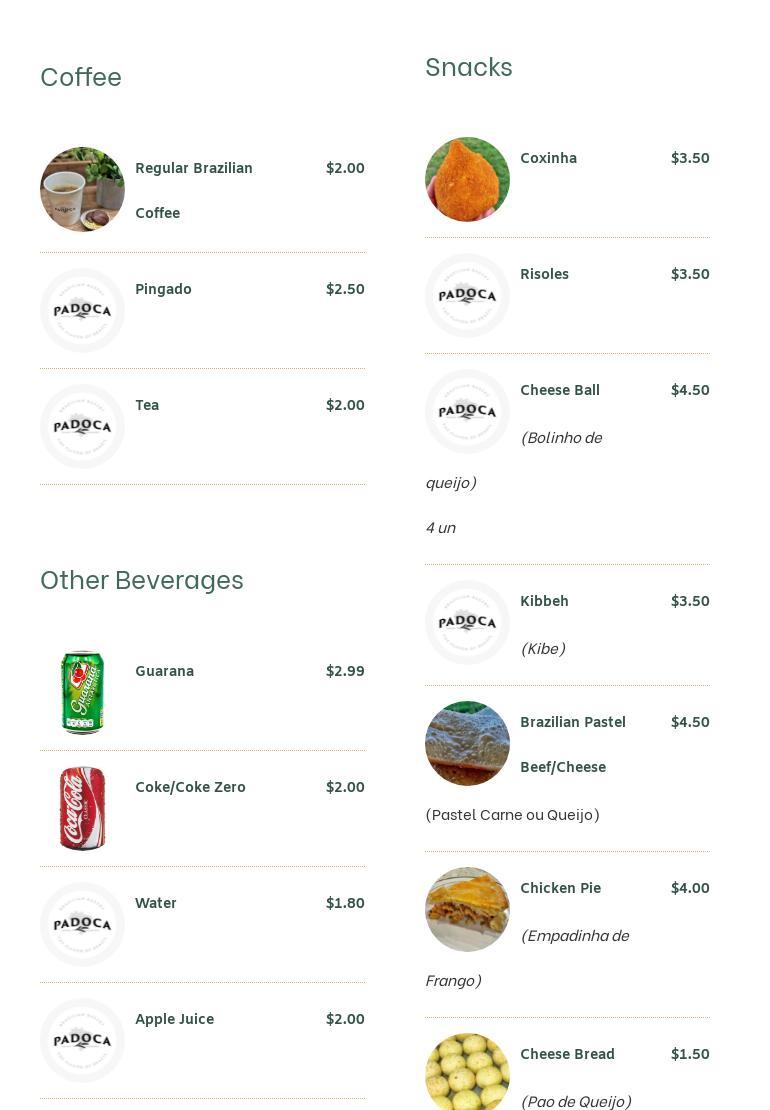Choose Water from Other Beverages
Viewport: 770px width, 1110px height.
[x=156, y=904]
